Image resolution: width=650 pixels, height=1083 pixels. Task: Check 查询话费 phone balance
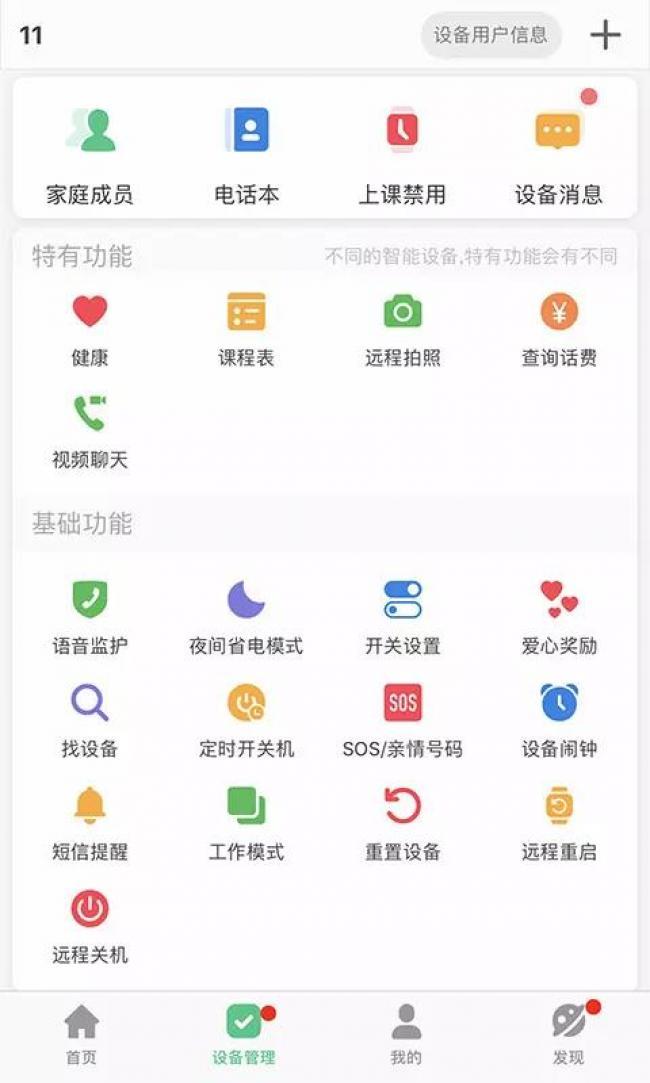(x=559, y=330)
